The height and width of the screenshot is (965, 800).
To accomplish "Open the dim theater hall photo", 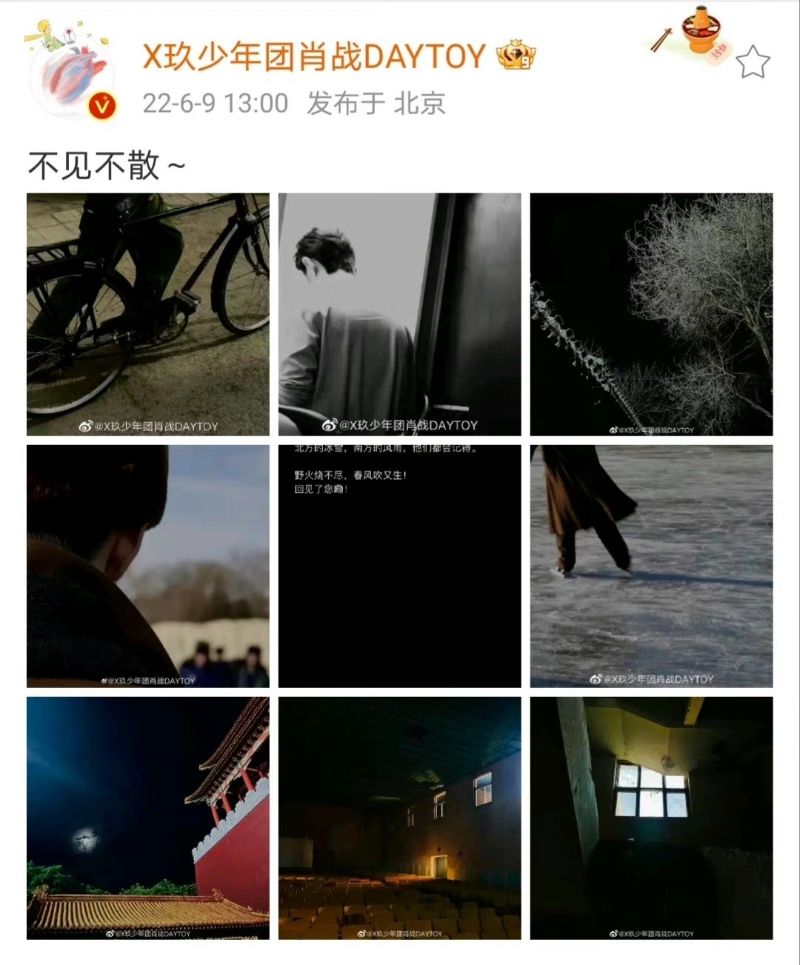I will pyautogui.click(x=399, y=818).
